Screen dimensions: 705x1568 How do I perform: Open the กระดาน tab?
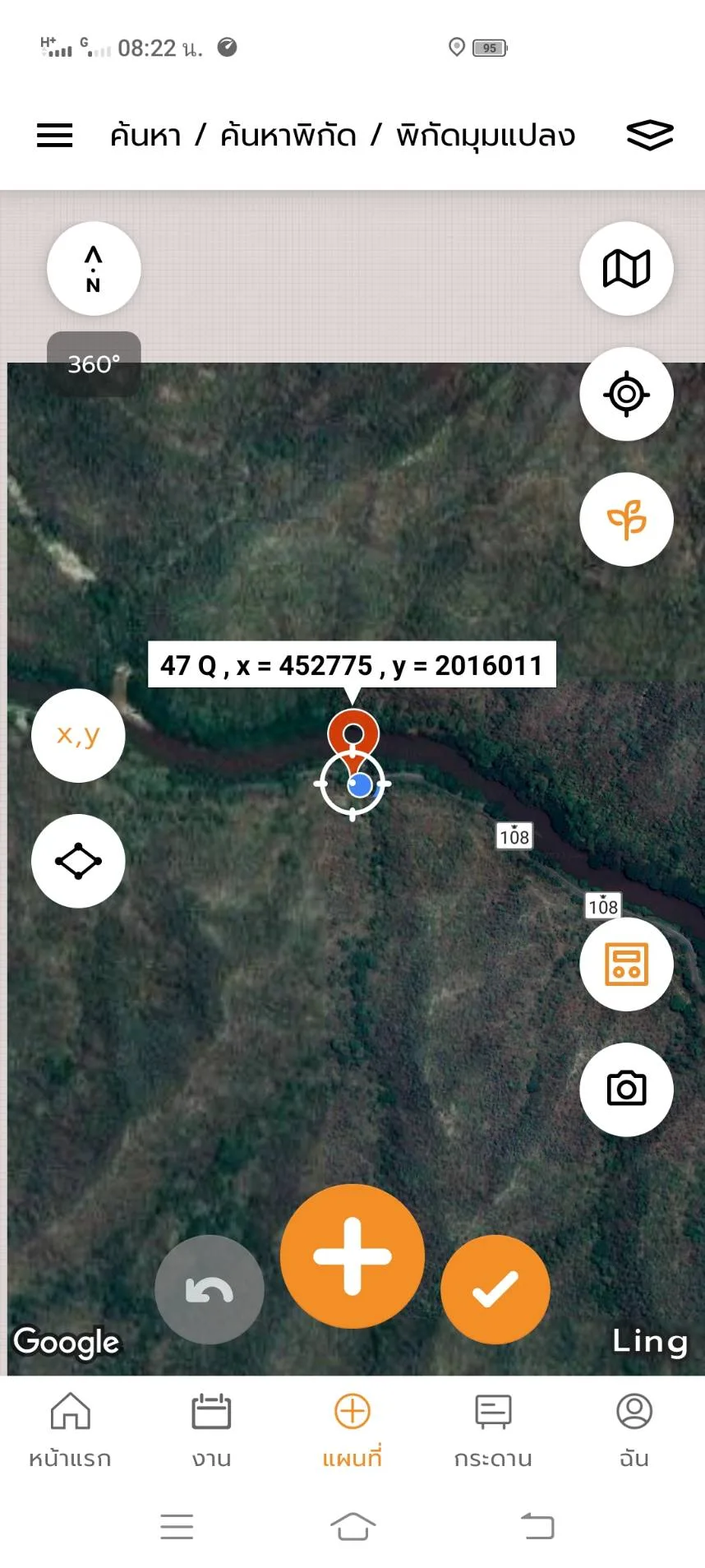coord(493,1431)
